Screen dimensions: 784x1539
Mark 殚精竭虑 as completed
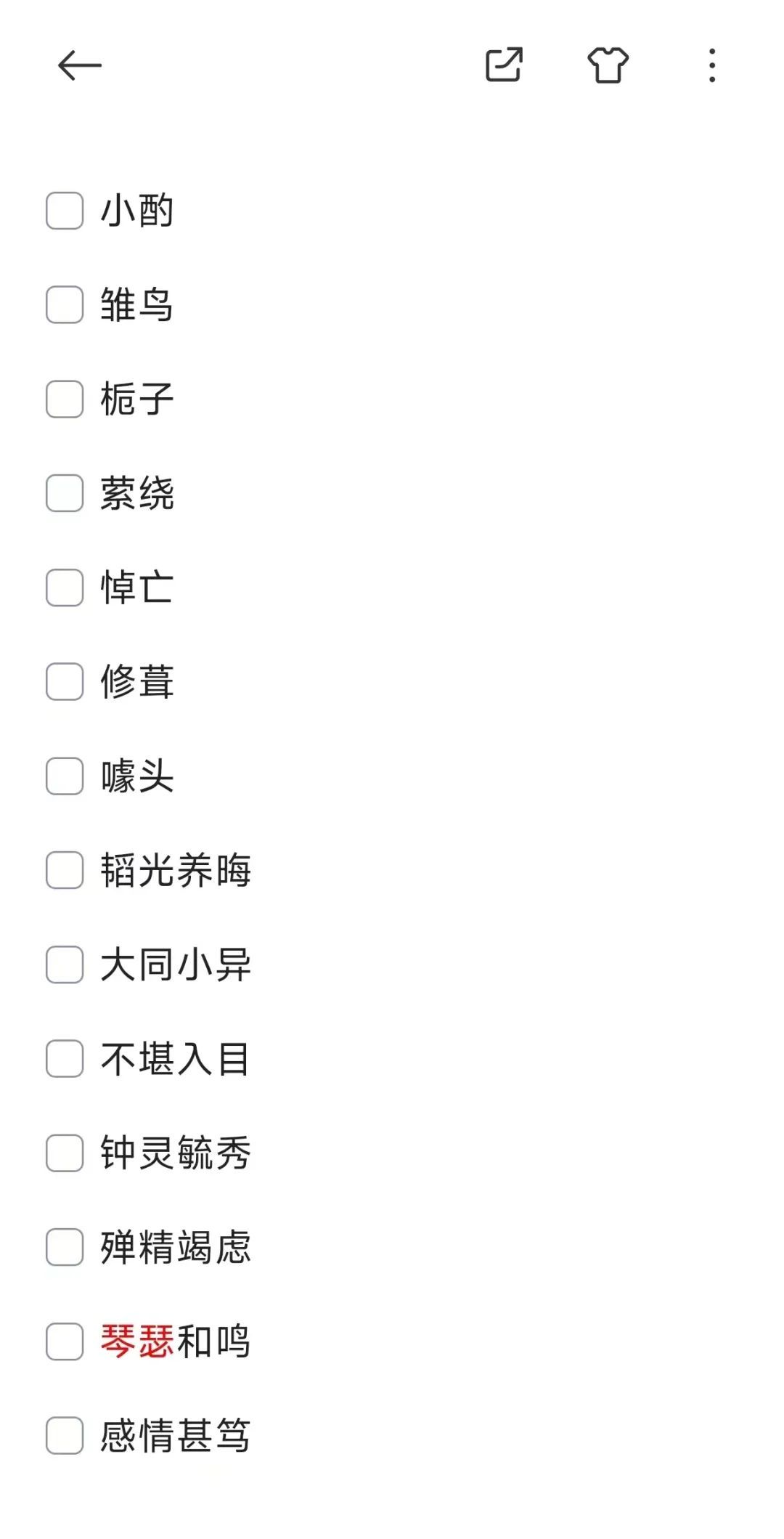(x=65, y=1247)
